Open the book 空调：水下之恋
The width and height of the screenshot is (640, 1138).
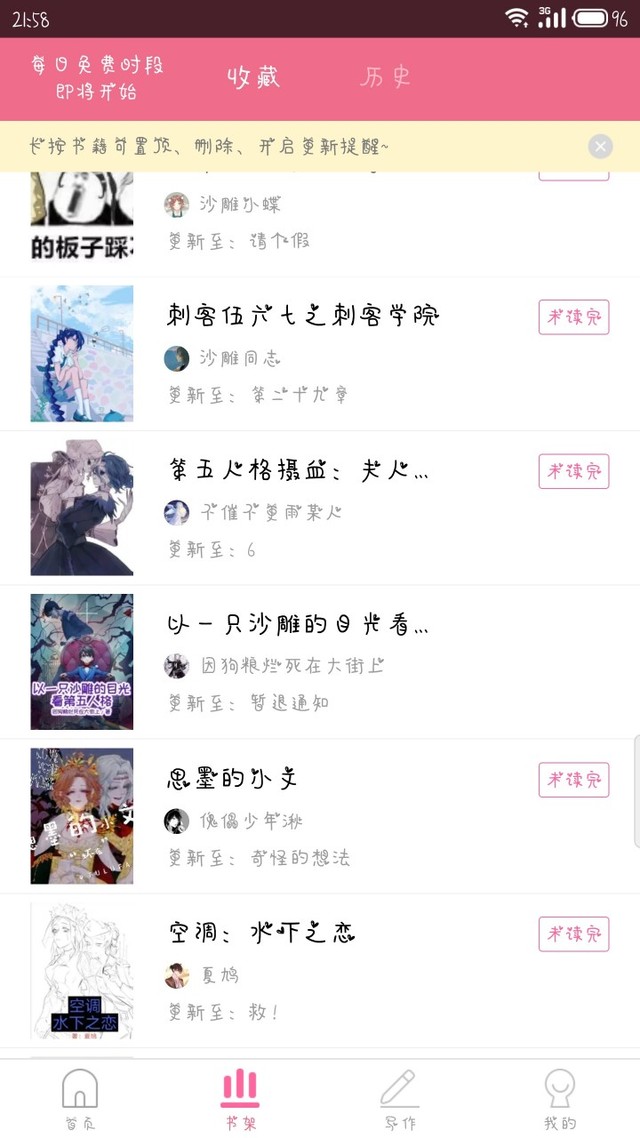tap(320, 970)
